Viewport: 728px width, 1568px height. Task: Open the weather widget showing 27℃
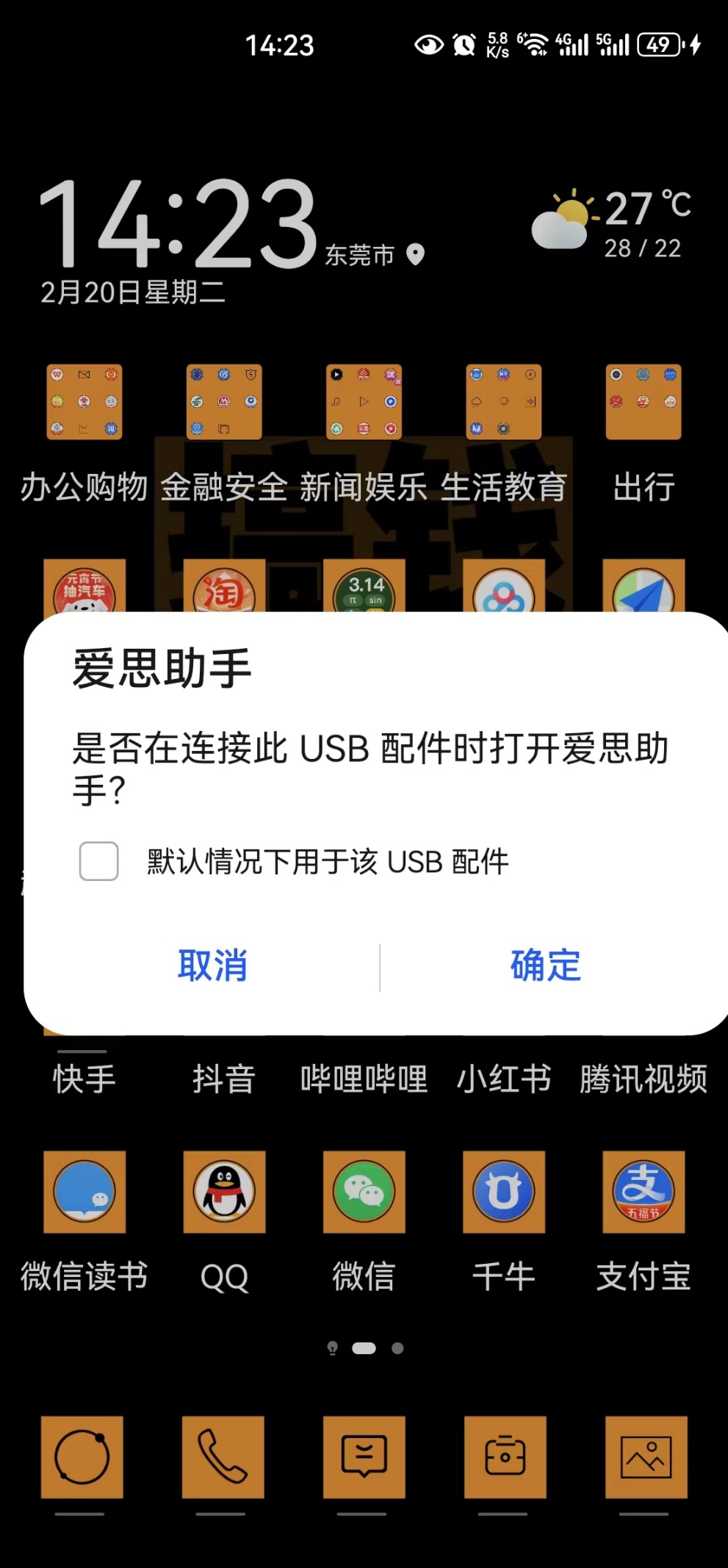click(612, 223)
